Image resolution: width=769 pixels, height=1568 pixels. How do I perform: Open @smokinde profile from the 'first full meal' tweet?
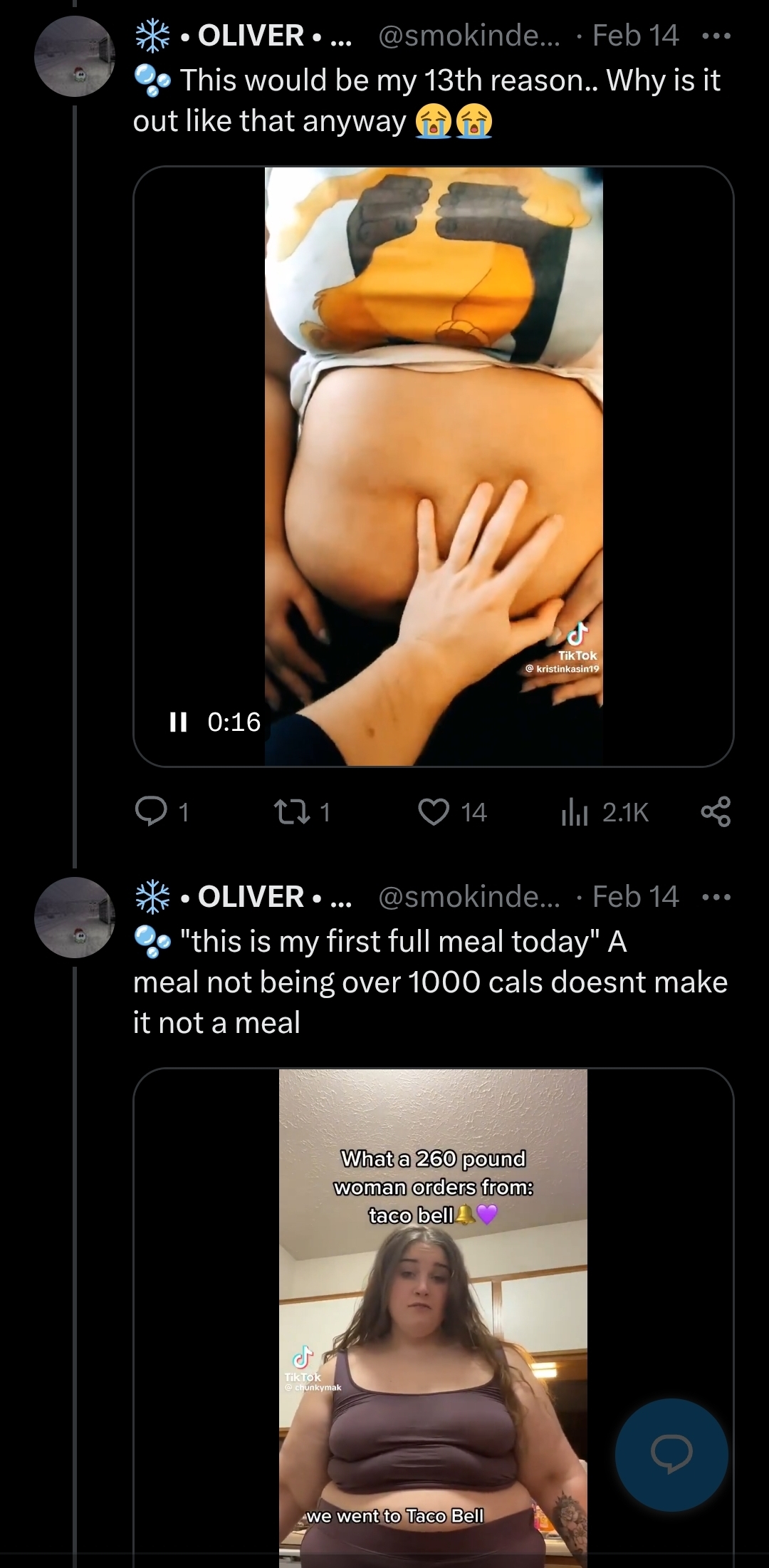pyautogui.click(x=469, y=897)
